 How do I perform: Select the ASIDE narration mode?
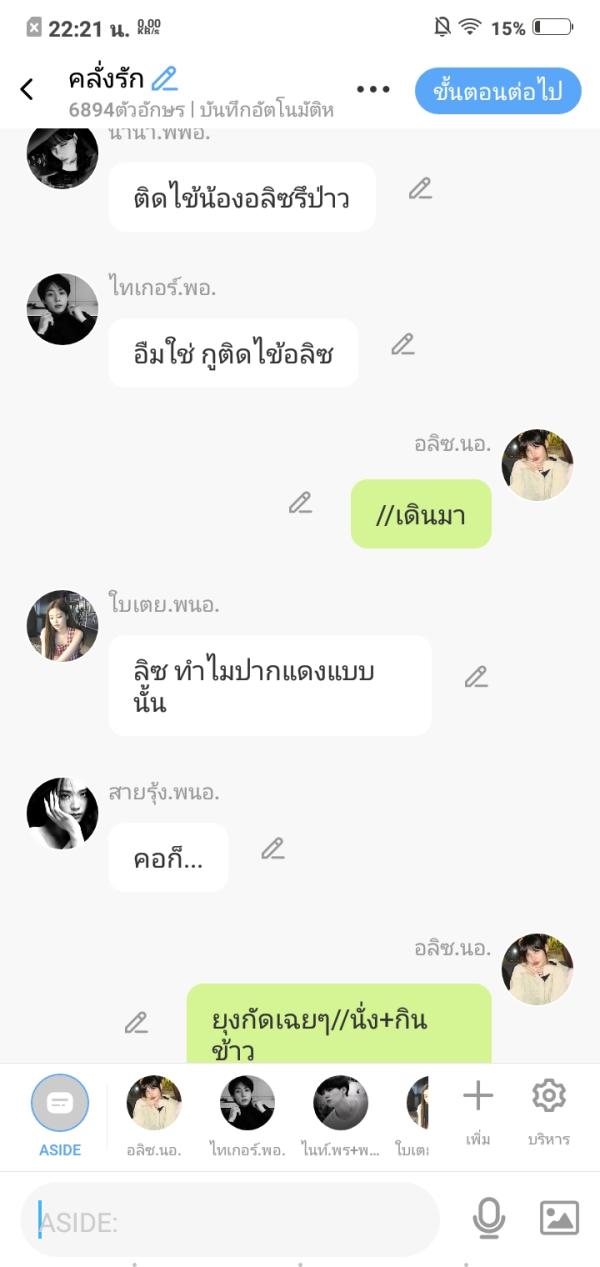[60, 1115]
